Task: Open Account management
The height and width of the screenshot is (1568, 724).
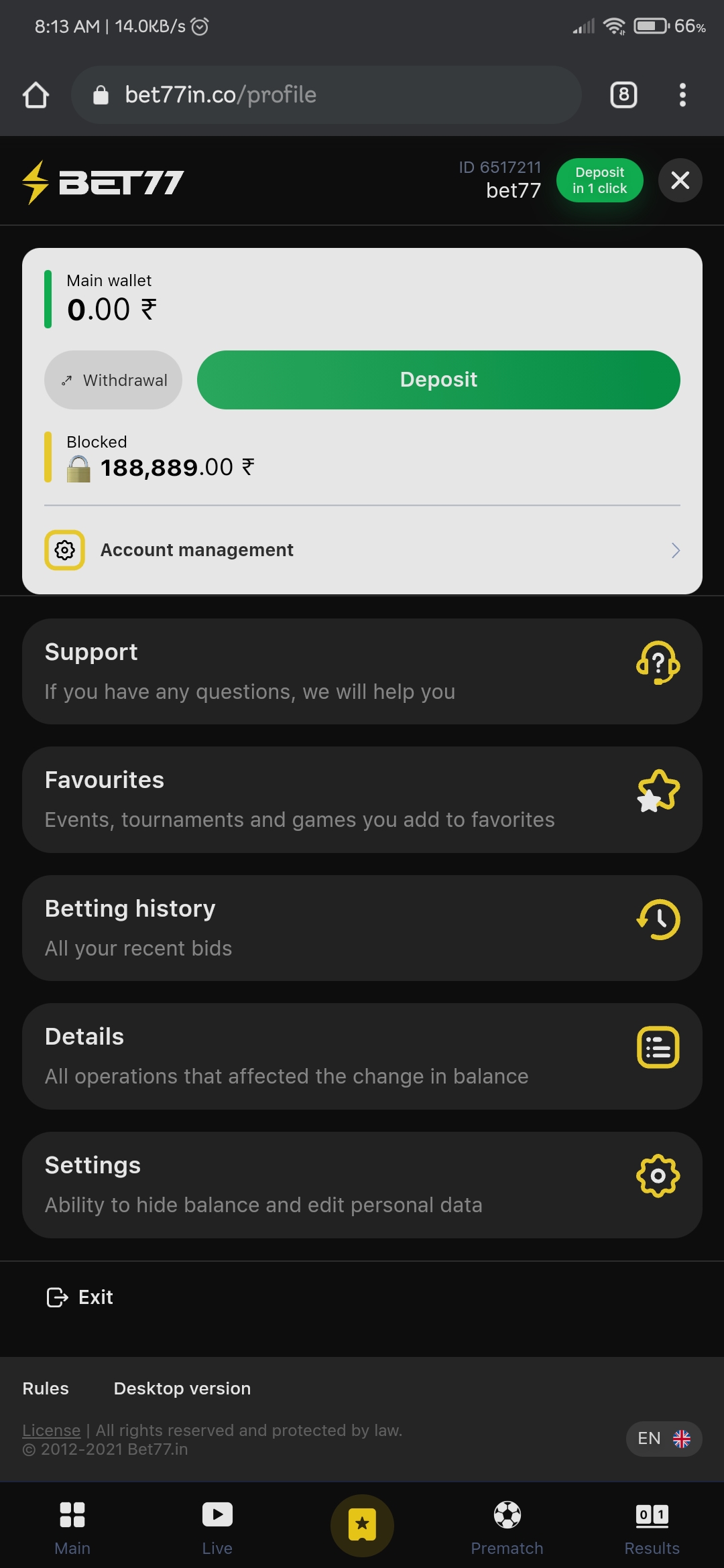Action: pos(362,550)
